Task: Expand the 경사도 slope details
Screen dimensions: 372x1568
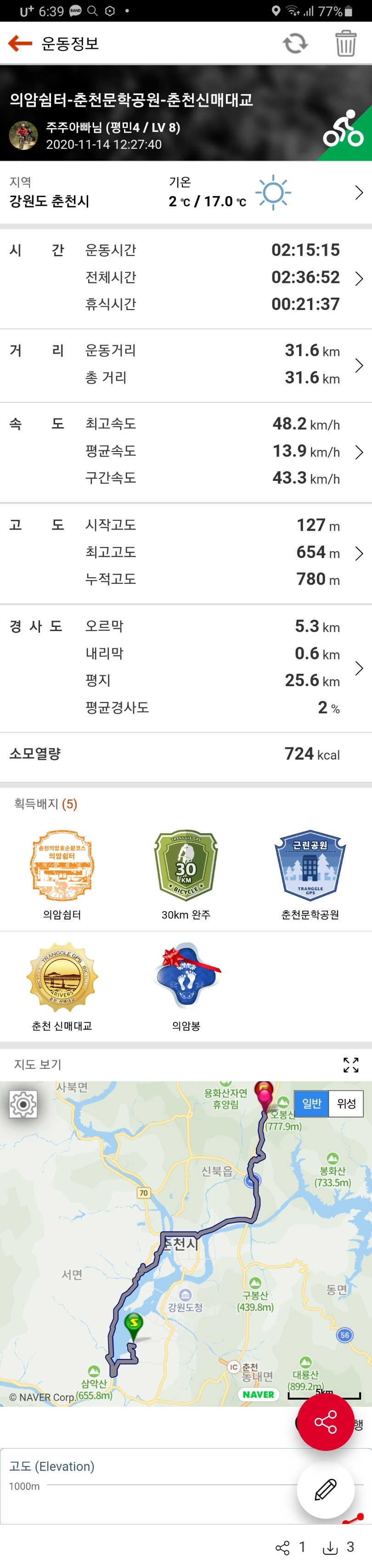Action: click(x=359, y=668)
